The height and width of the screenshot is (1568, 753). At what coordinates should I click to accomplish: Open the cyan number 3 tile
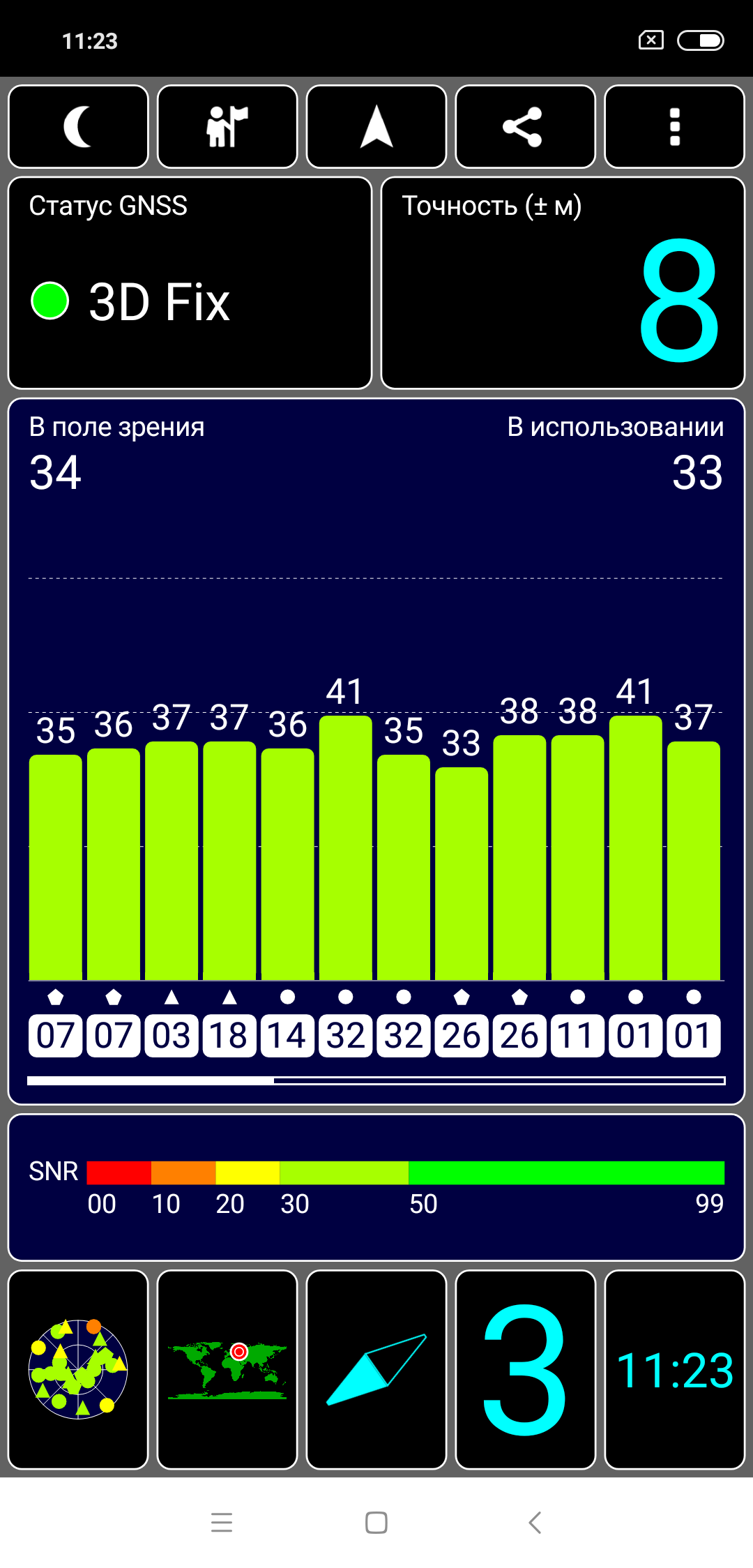[x=526, y=1369]
